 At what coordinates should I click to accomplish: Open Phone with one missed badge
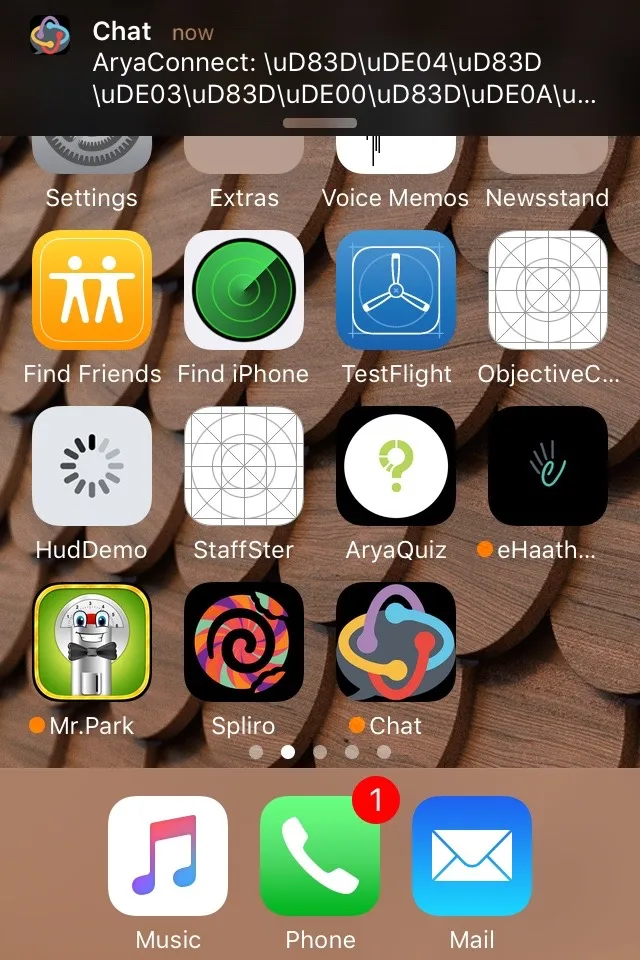pyautogui.click(x=320, y=856)
